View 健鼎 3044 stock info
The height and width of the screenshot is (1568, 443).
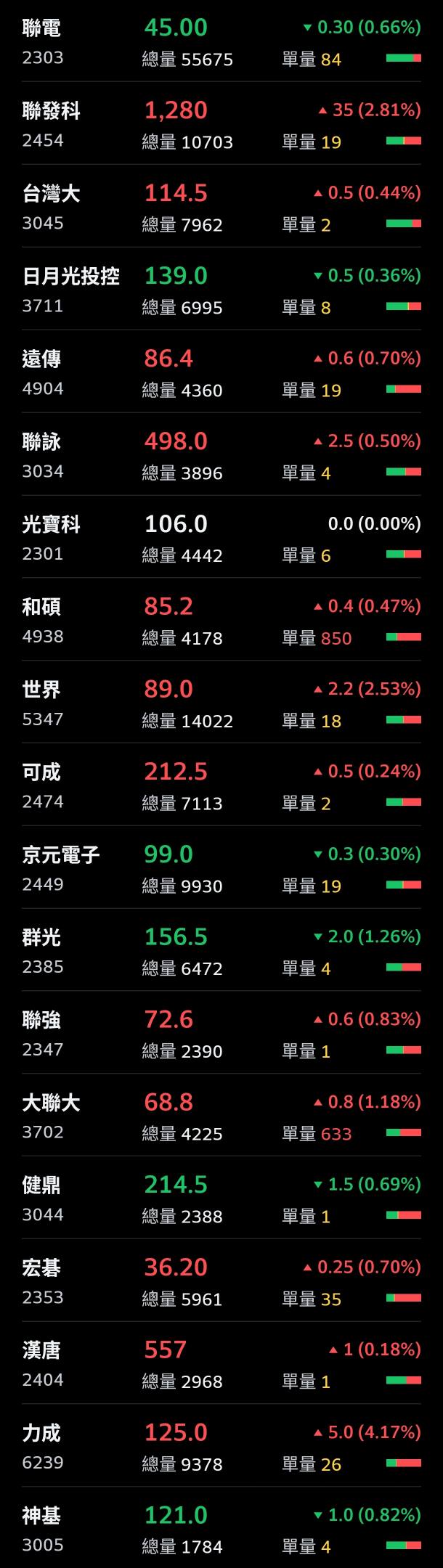pos(221,1200)
